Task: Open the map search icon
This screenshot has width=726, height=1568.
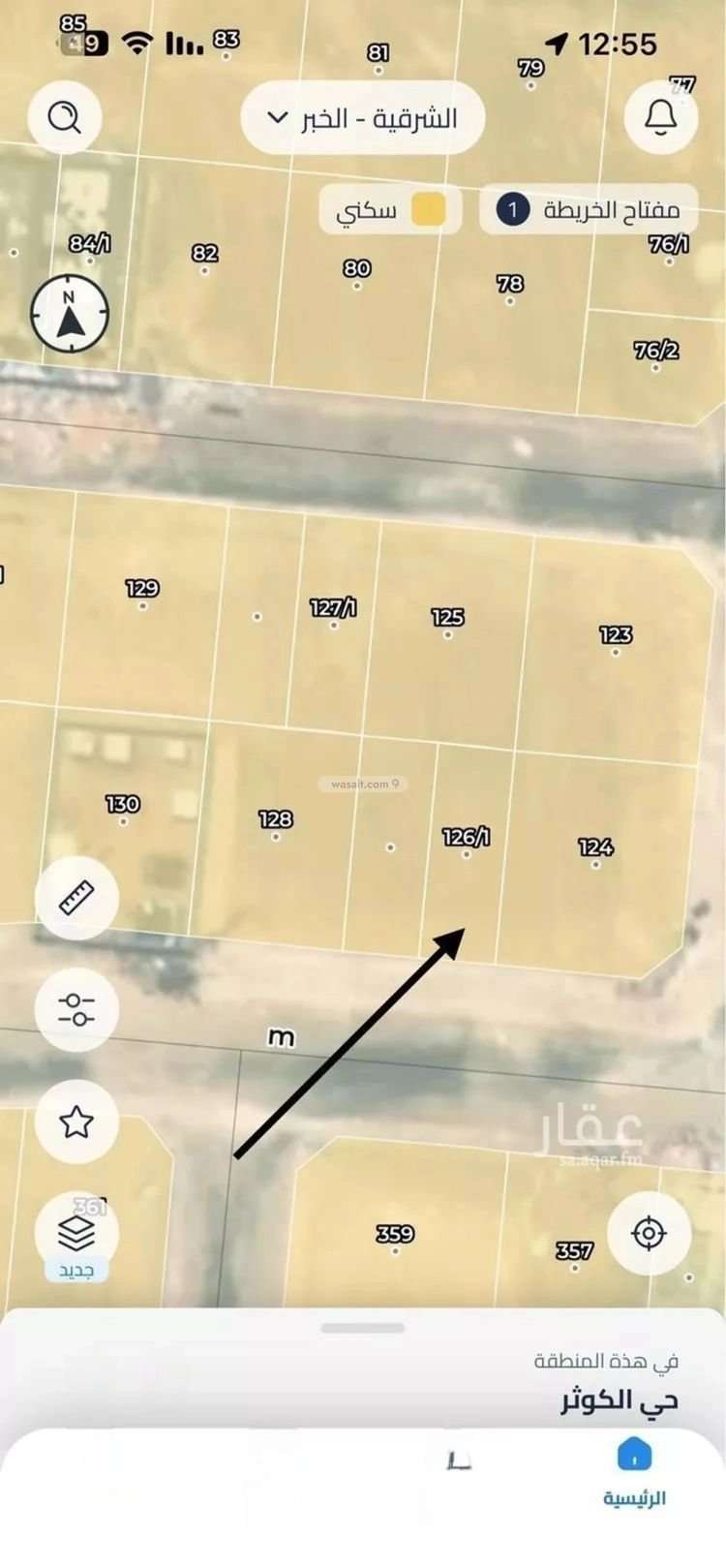Action: point(65,118)
